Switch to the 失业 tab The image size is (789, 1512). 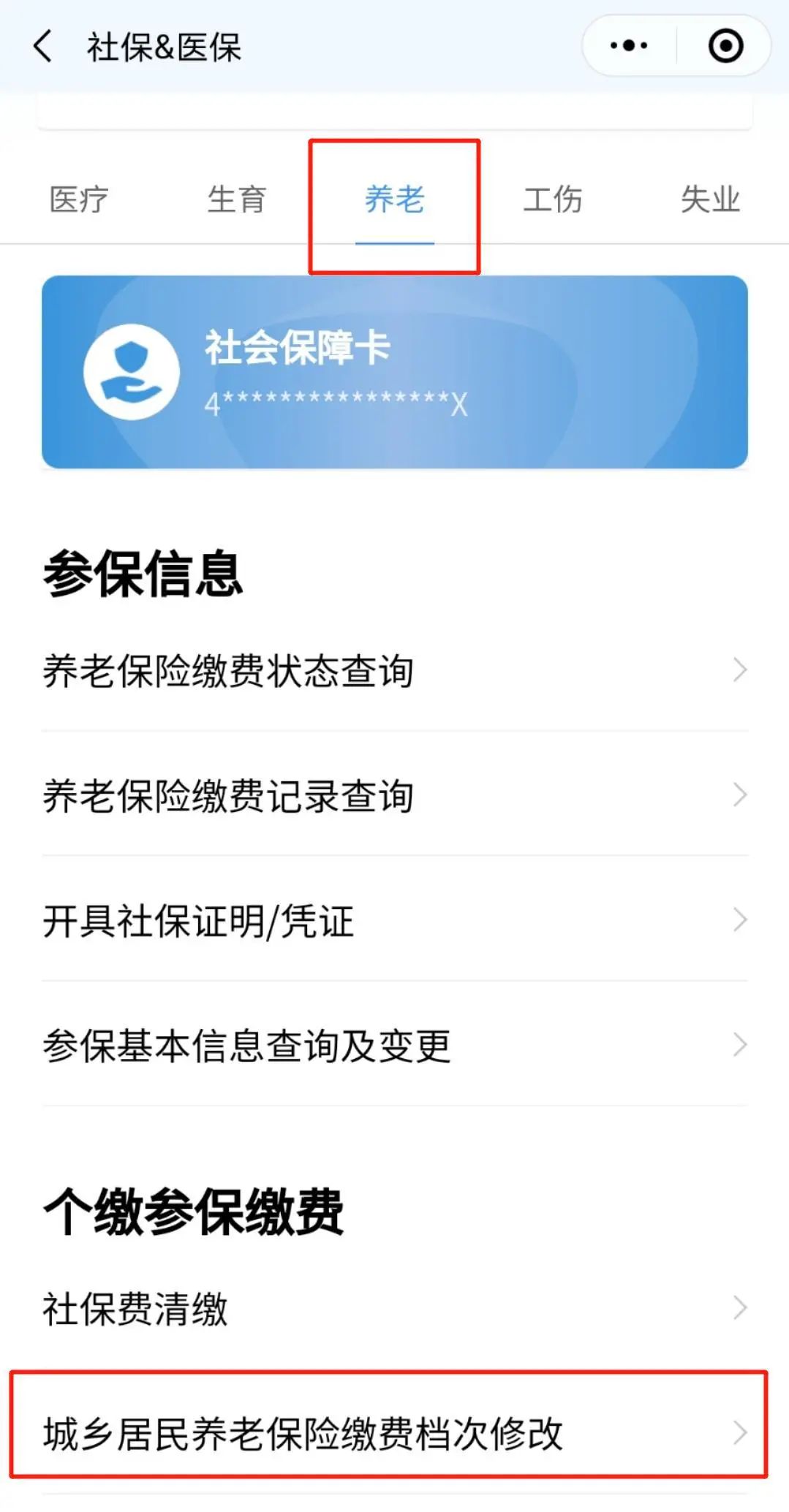(x=711, y=199)
